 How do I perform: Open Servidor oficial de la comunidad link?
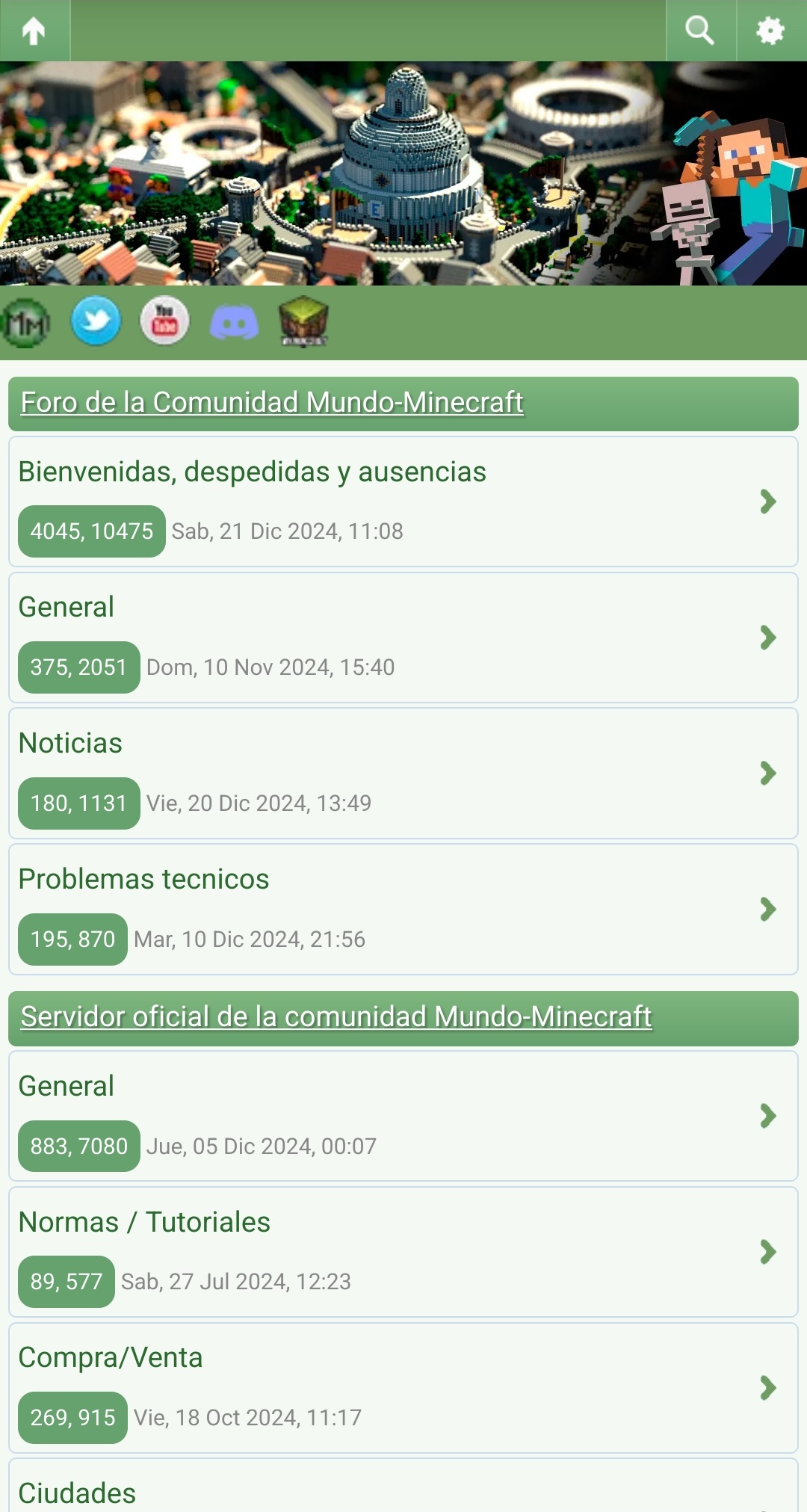click(x=336, y=1017)
